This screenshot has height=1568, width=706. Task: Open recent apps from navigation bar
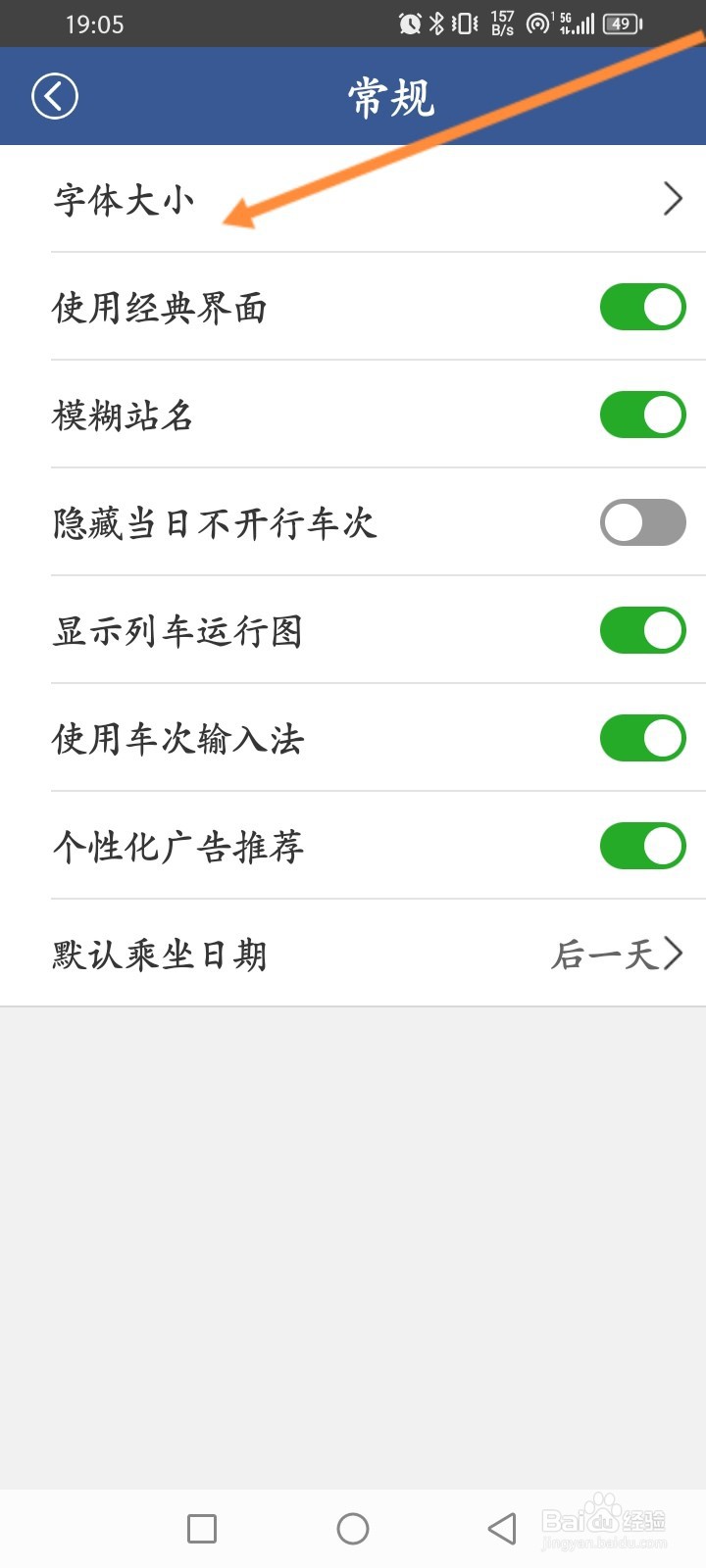(x=202, y=1528)
